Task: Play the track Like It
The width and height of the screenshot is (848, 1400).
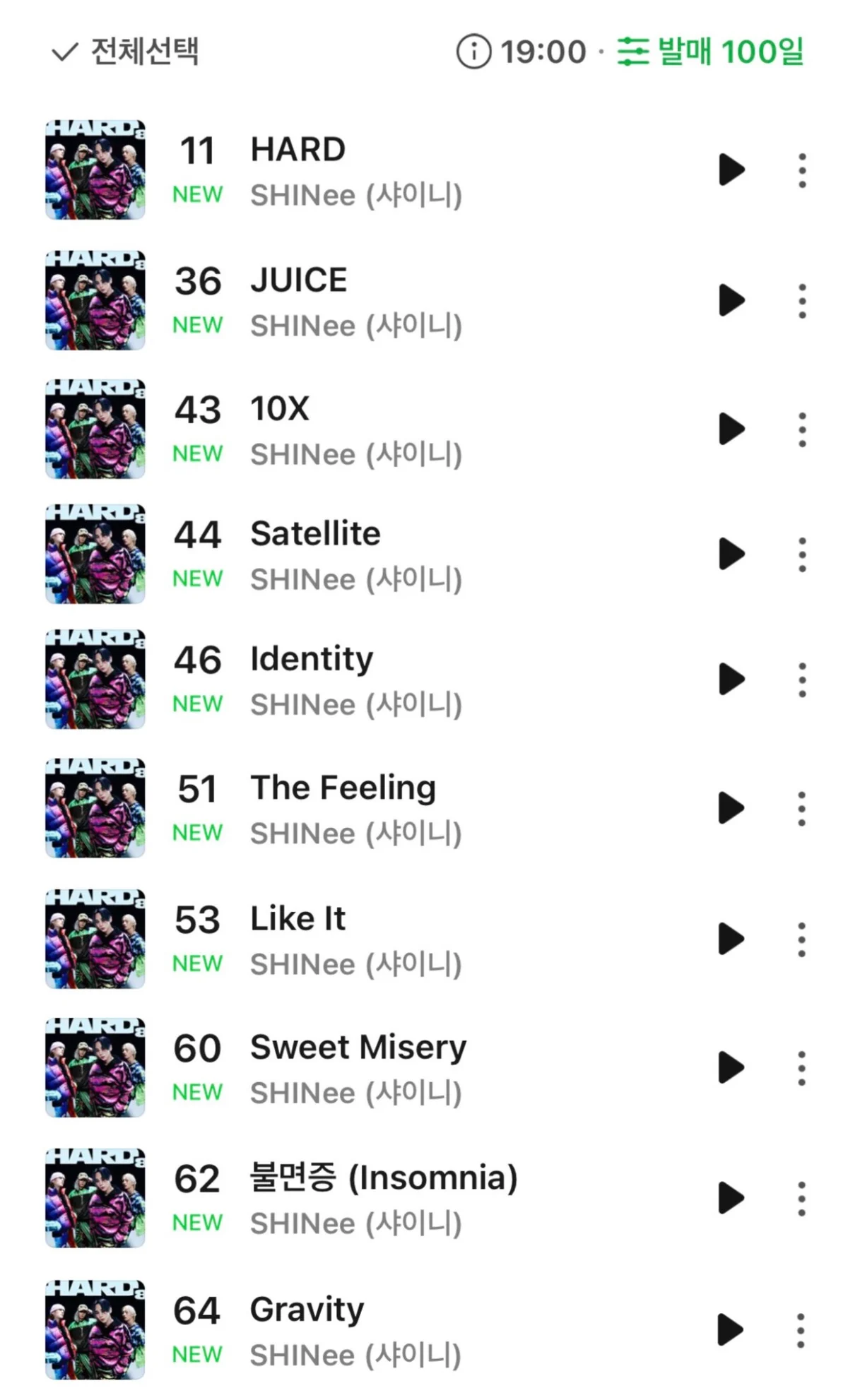Action: (x=731, y=939)
